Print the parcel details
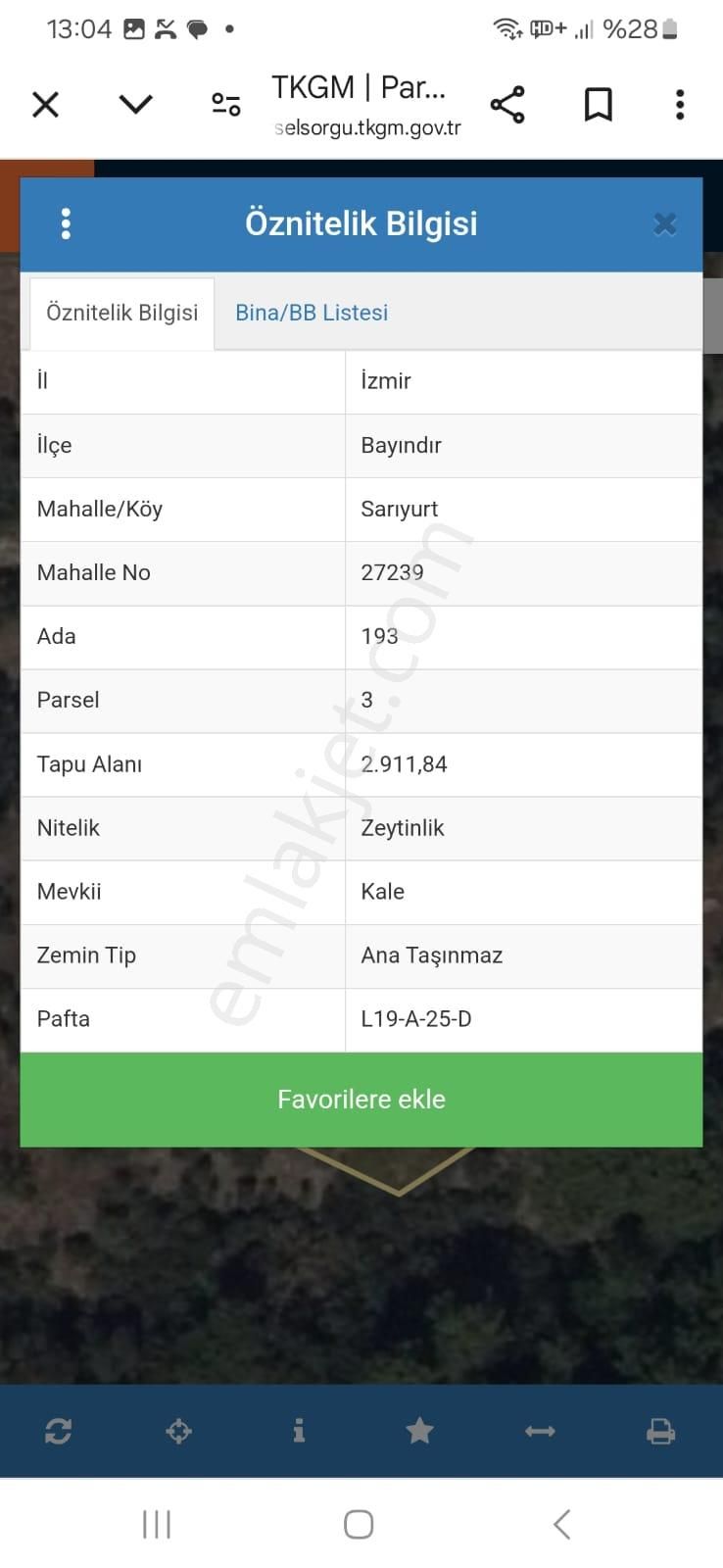The width and height of the screenshot is (723, 1568). coord(661,1432)
